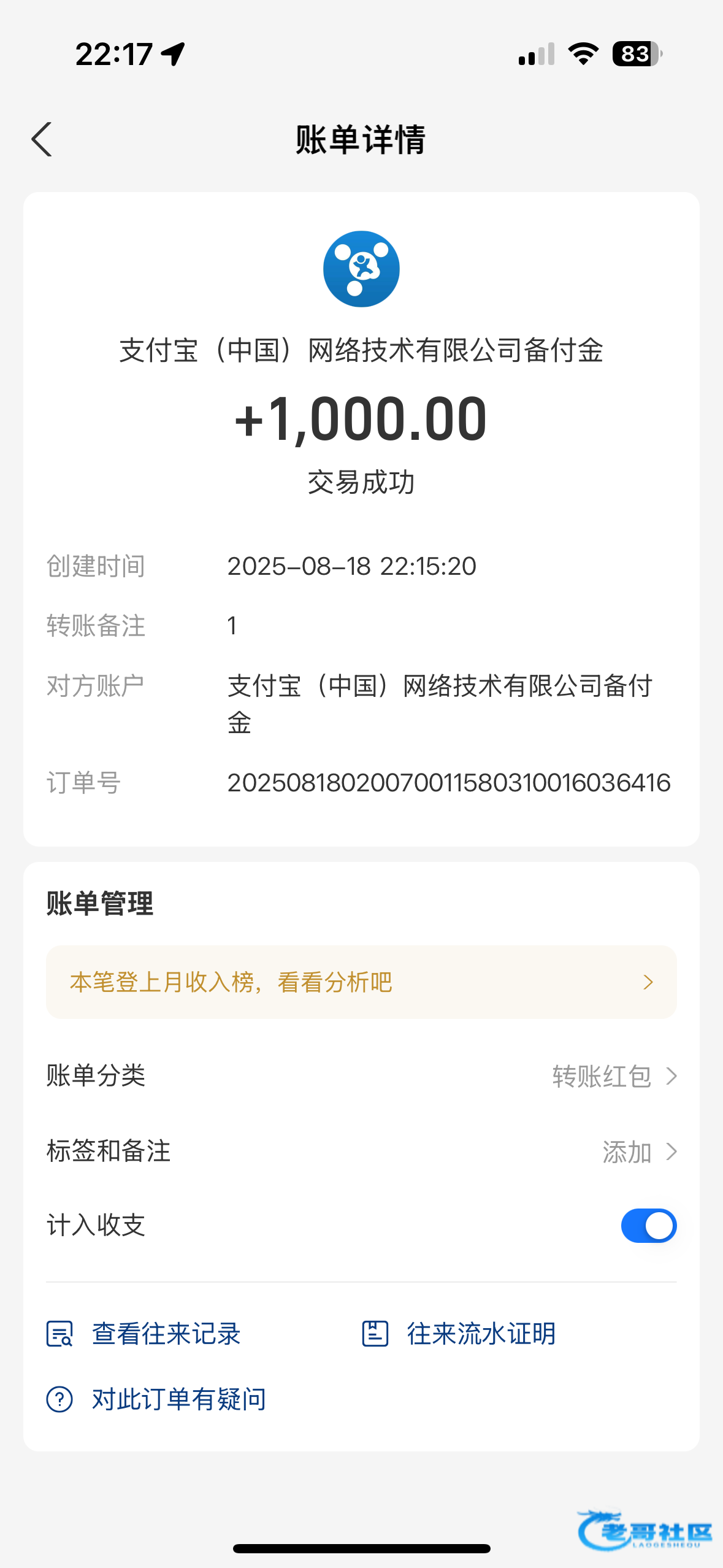The height and width of the screenshot is (1568, 723).
Task: Toggle the 计入收支 switch off
Action: 648,1226
